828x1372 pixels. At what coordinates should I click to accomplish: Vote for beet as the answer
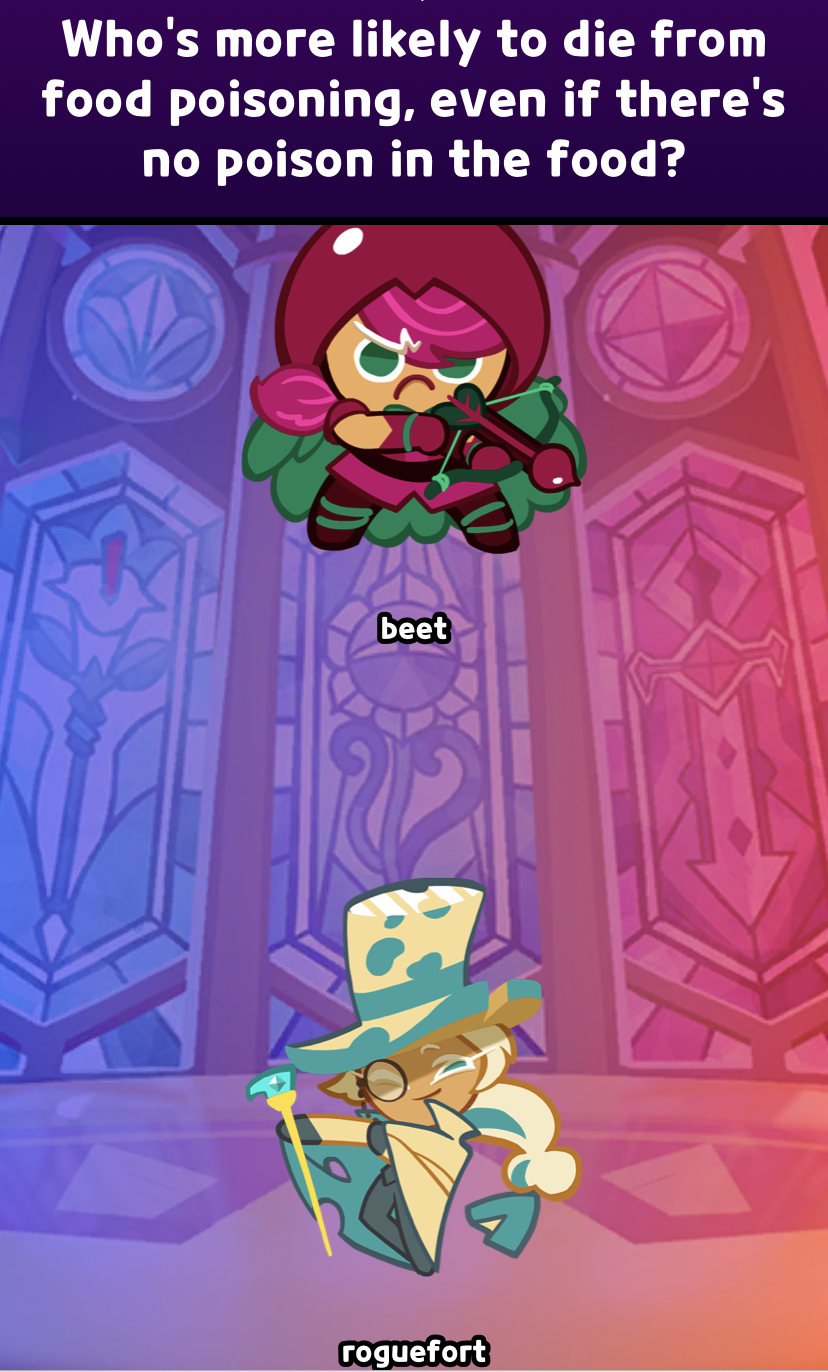coord(414,400)
